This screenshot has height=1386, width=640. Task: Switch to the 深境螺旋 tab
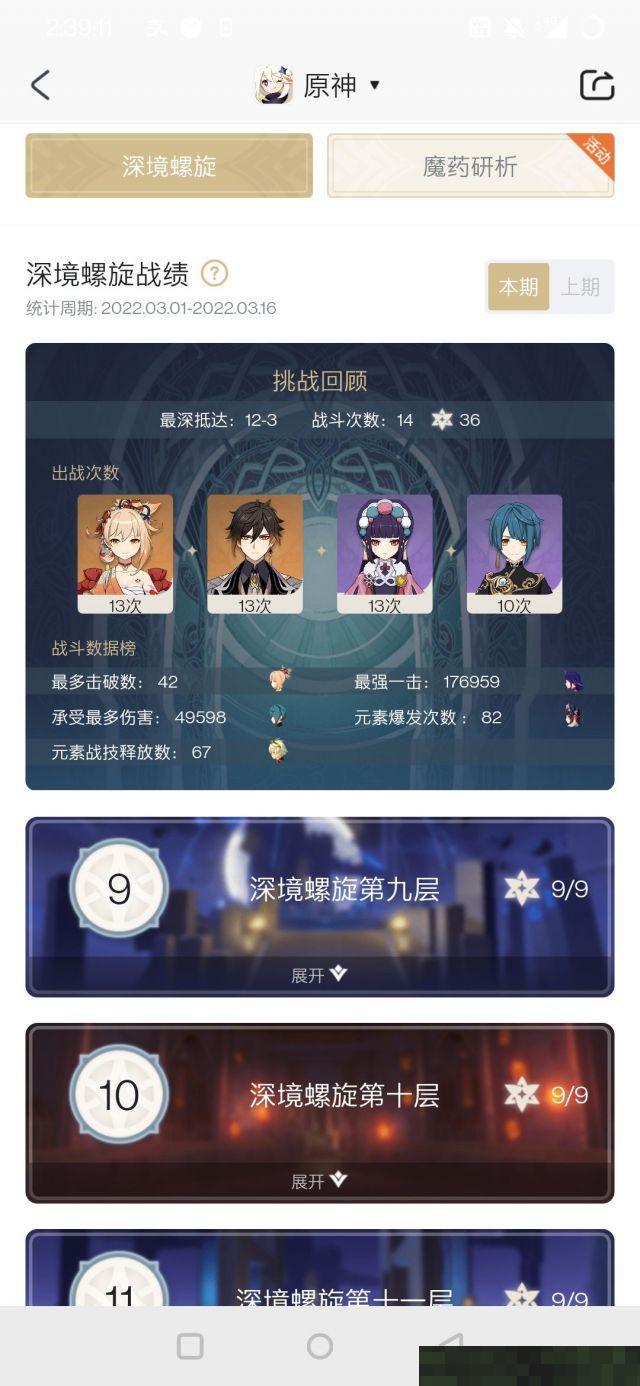tap(169, 166)
